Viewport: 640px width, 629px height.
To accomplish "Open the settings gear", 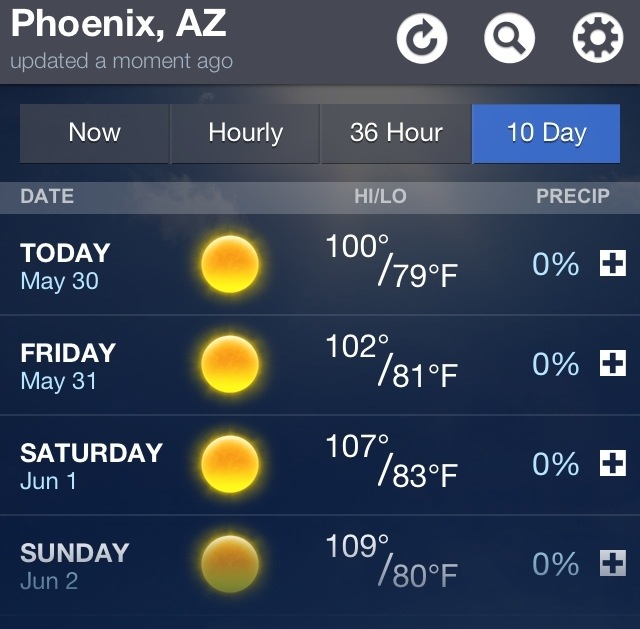I will 597,40.
